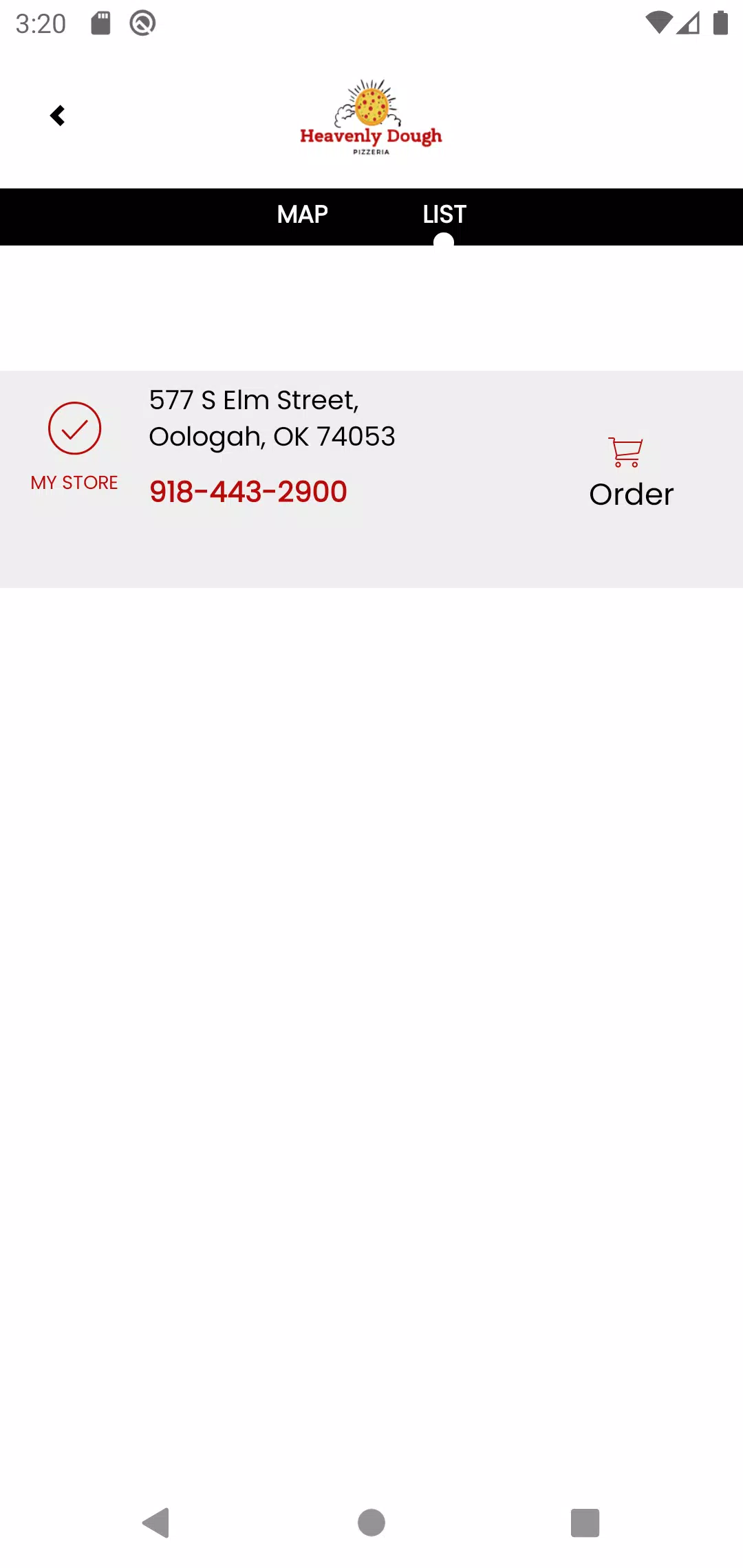Start an Order from the Oologah store
Screen dimensions: 743x1568
tap(631, 474)
